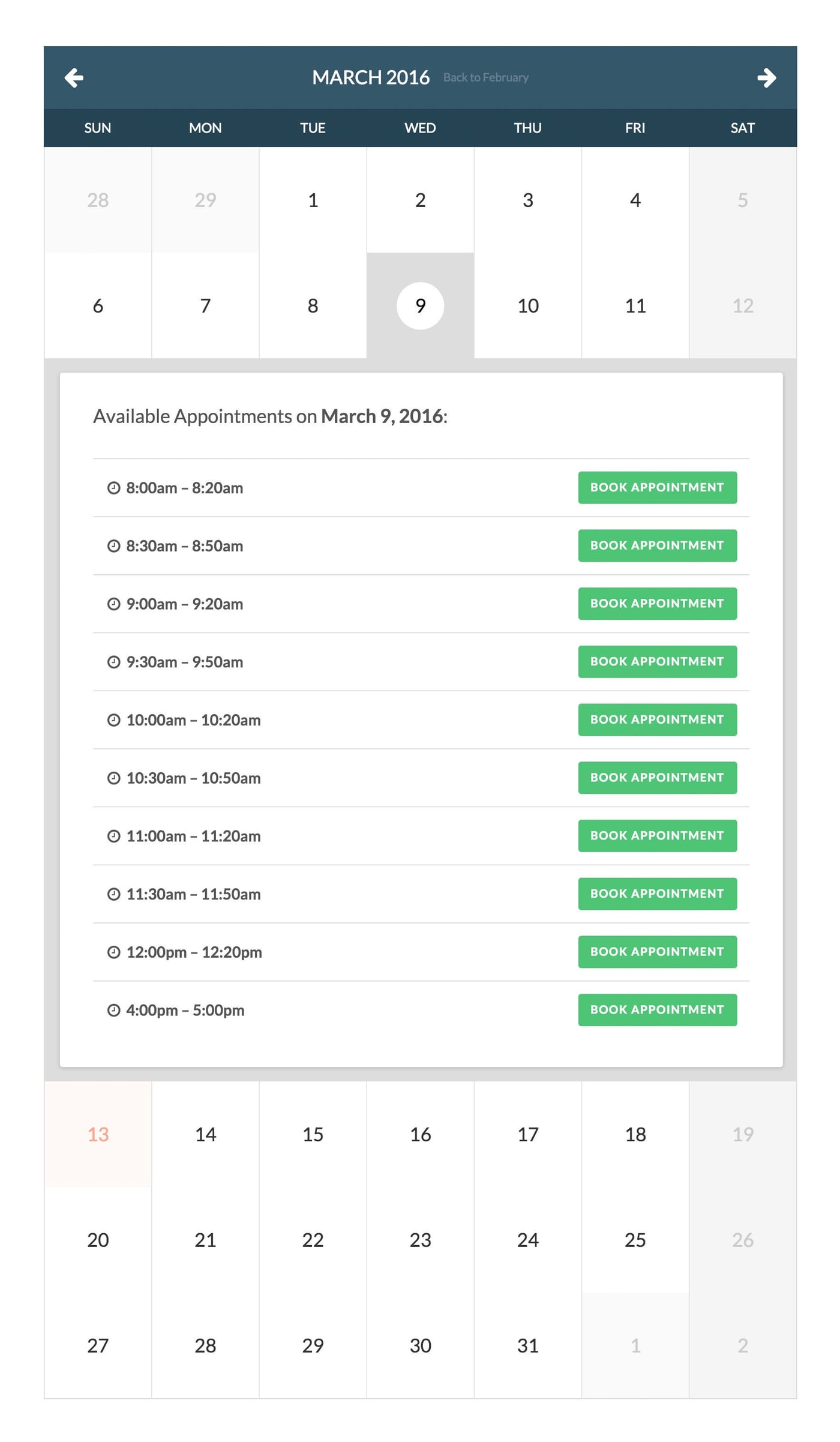Expand appointments for March 31
The height and width of the screenshot is (1442, 840).
(527, 1345)
